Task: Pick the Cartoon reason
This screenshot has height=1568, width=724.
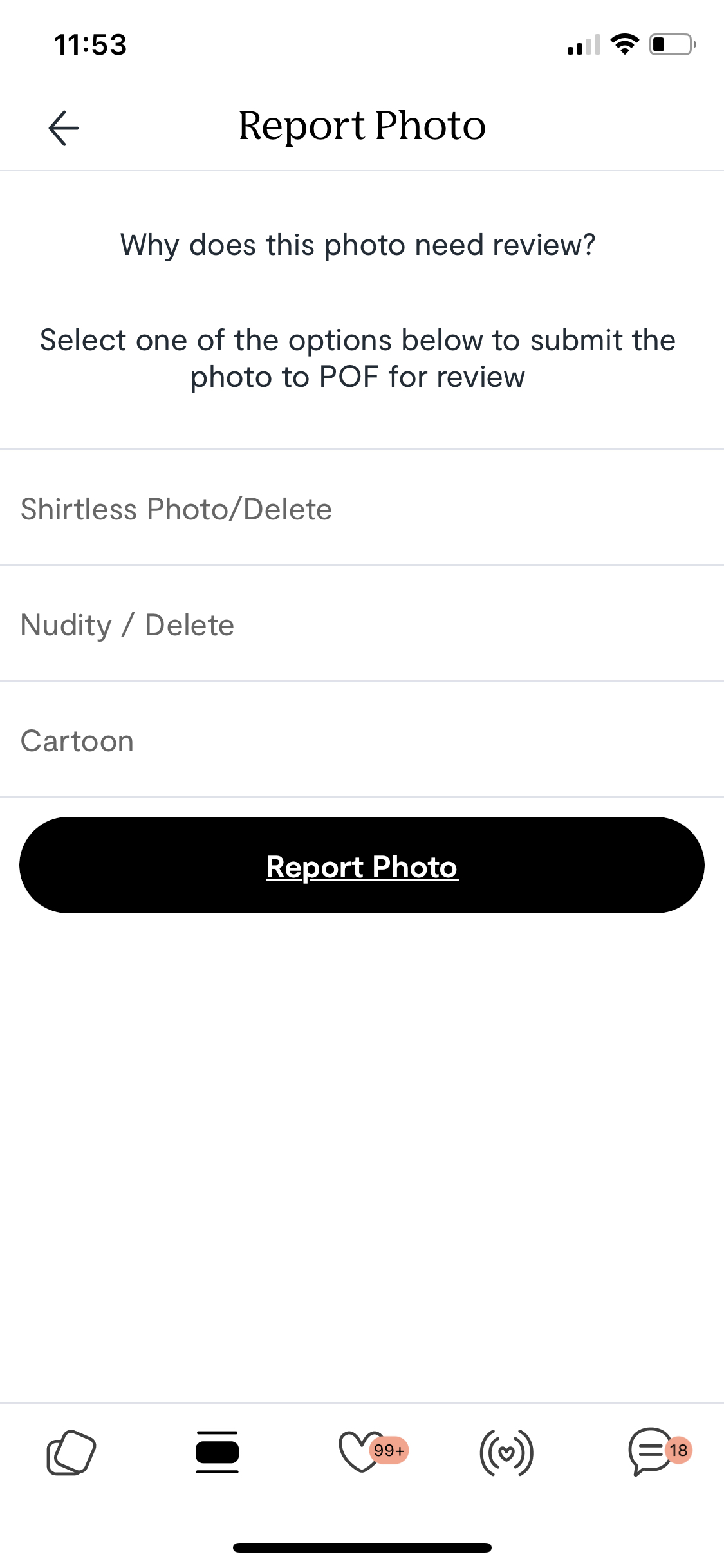Action: [362, 740]
